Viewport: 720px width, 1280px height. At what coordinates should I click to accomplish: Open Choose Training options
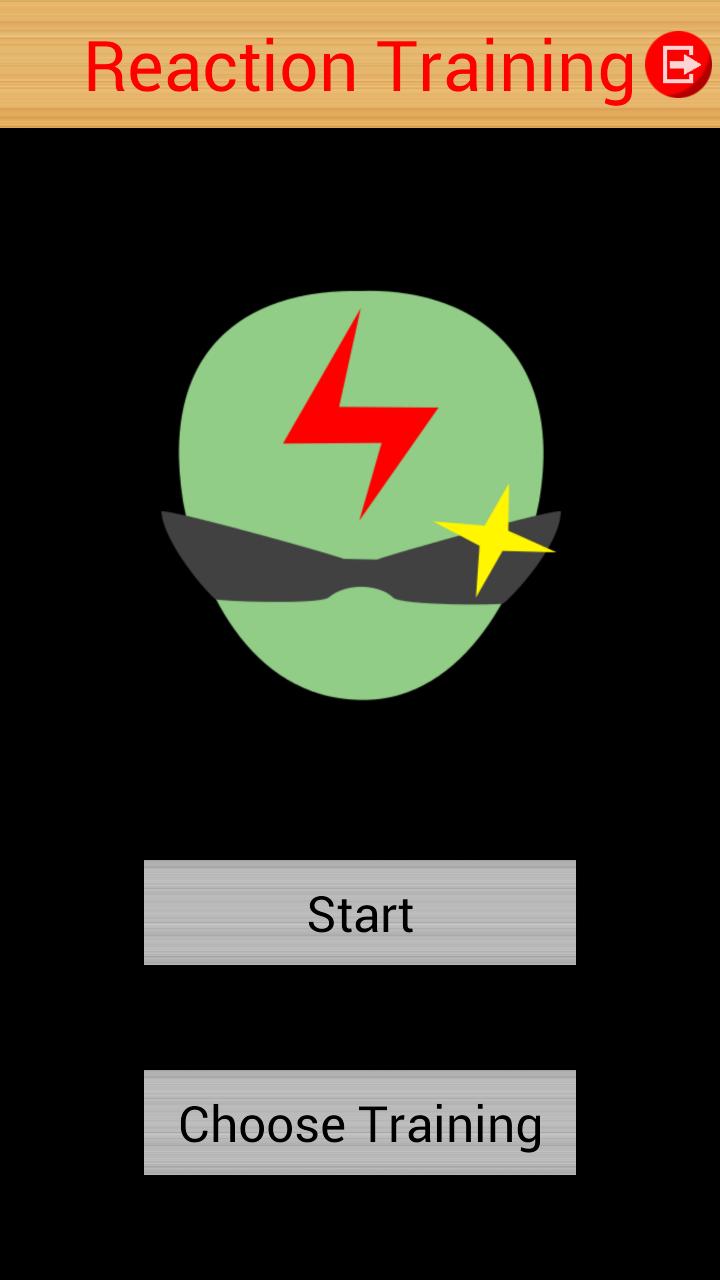[360, 1122]
